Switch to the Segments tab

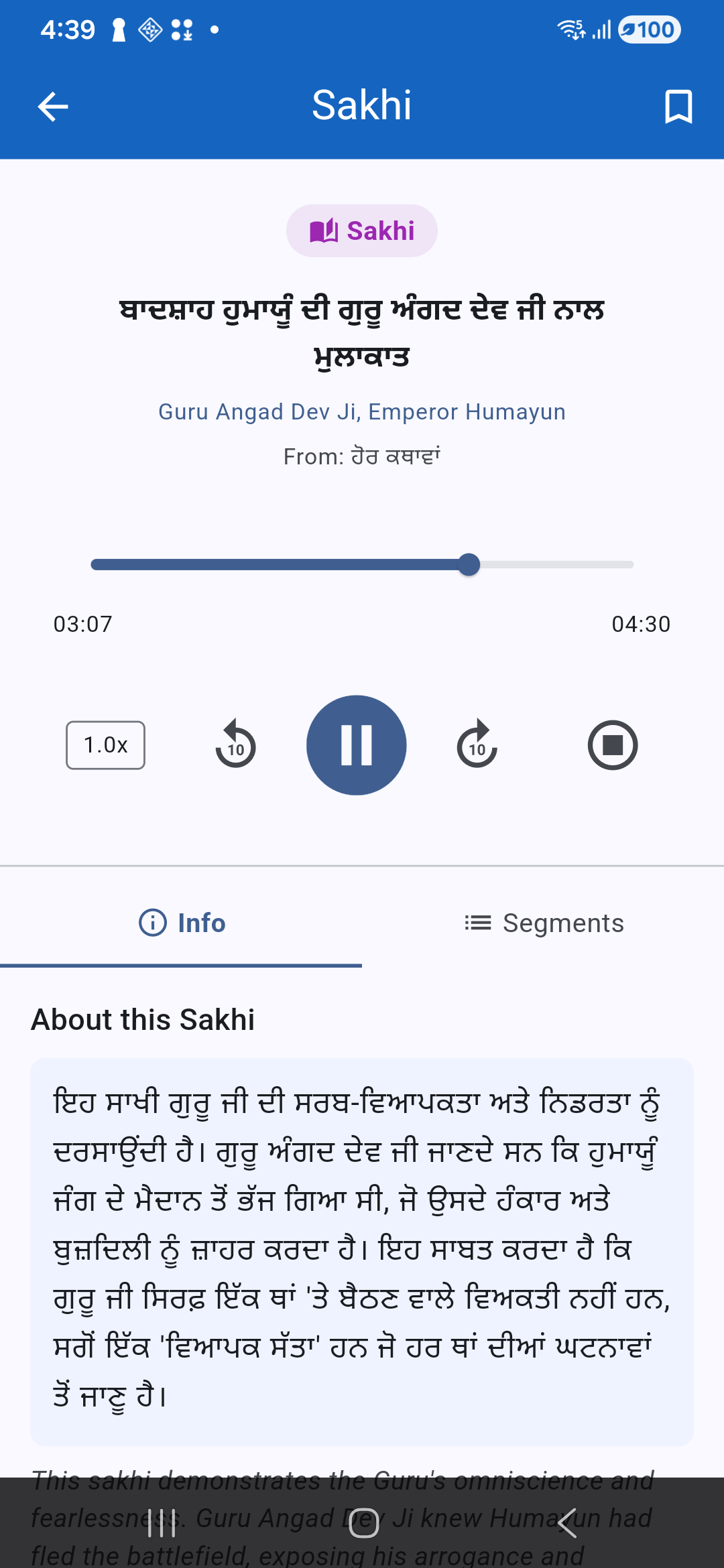544,923
